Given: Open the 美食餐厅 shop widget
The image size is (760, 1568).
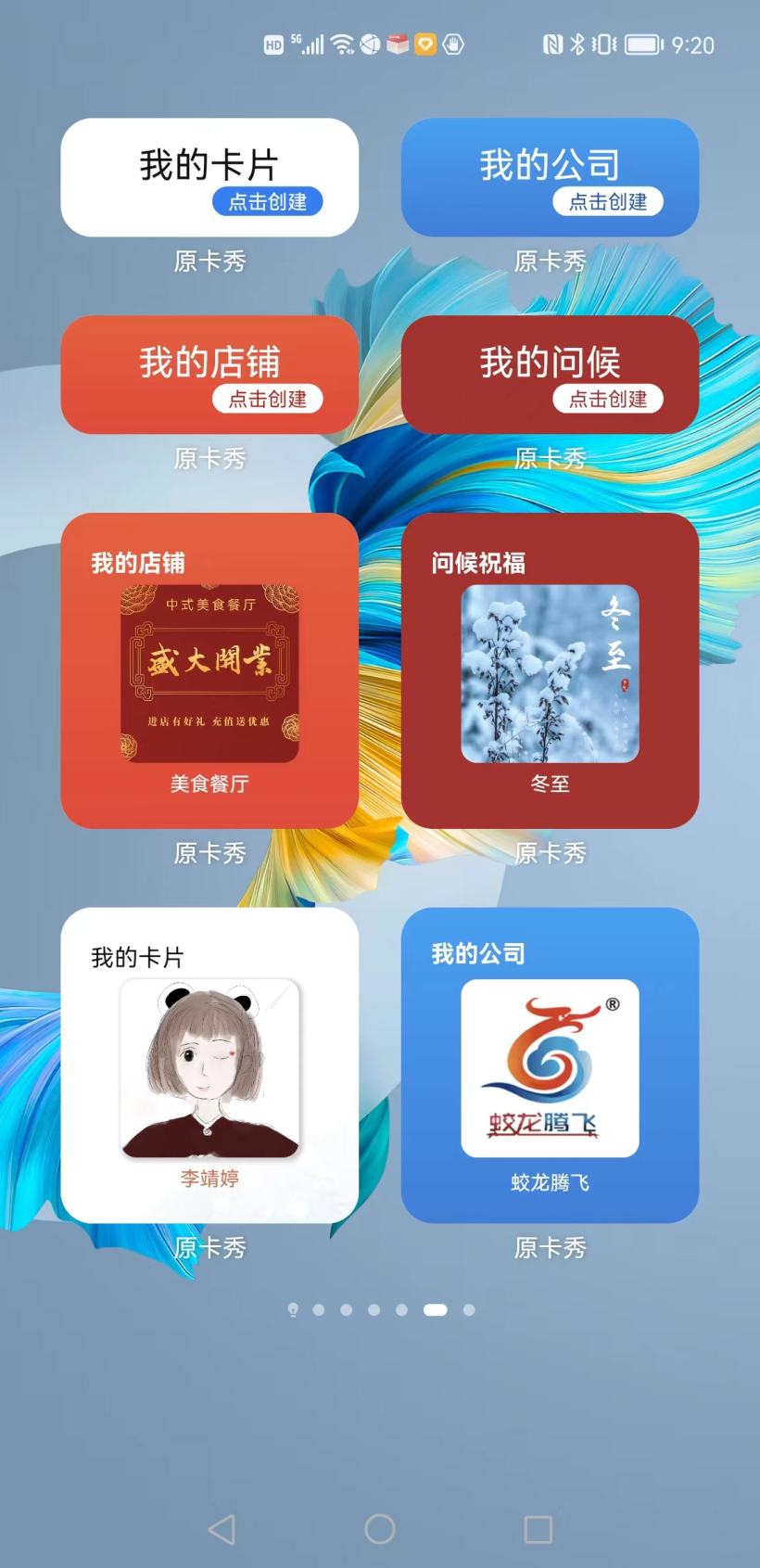Looking at the screenshot, I should click(x=209, y=673).
